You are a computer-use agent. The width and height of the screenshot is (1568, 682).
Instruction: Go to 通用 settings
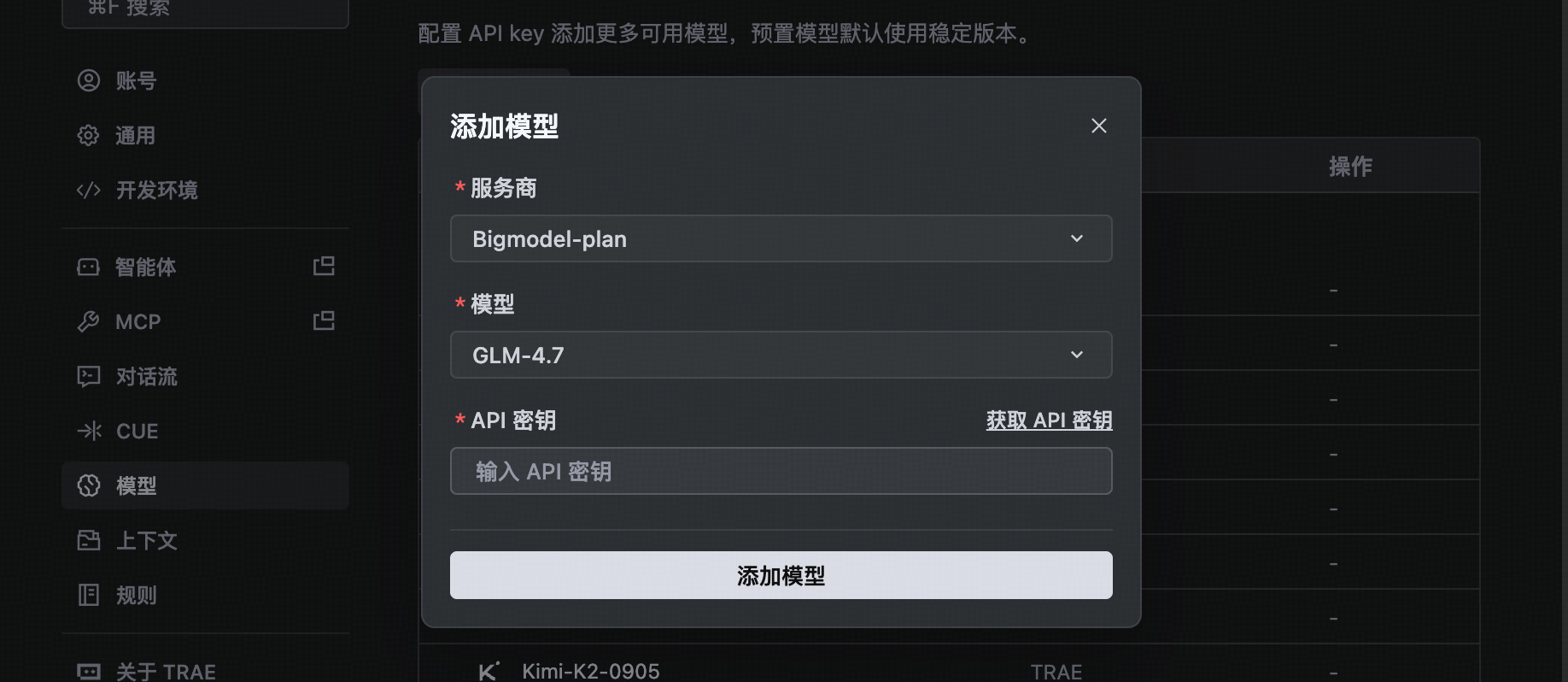point(137,136)
